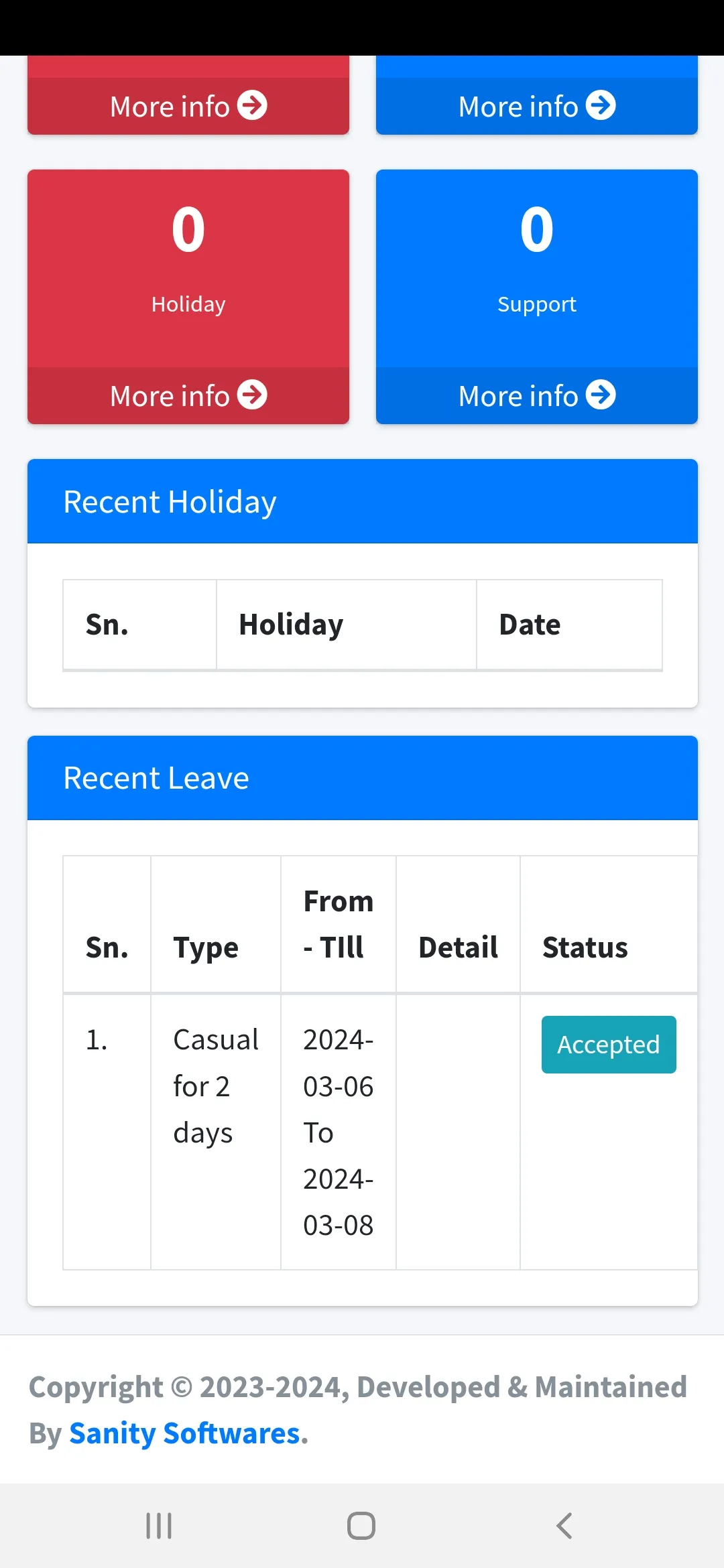This screenshot has height=1568, width=724.
Task: Click the 2024-03-06 to 2024-03-08 date cell
Action: click(338, 1132)
